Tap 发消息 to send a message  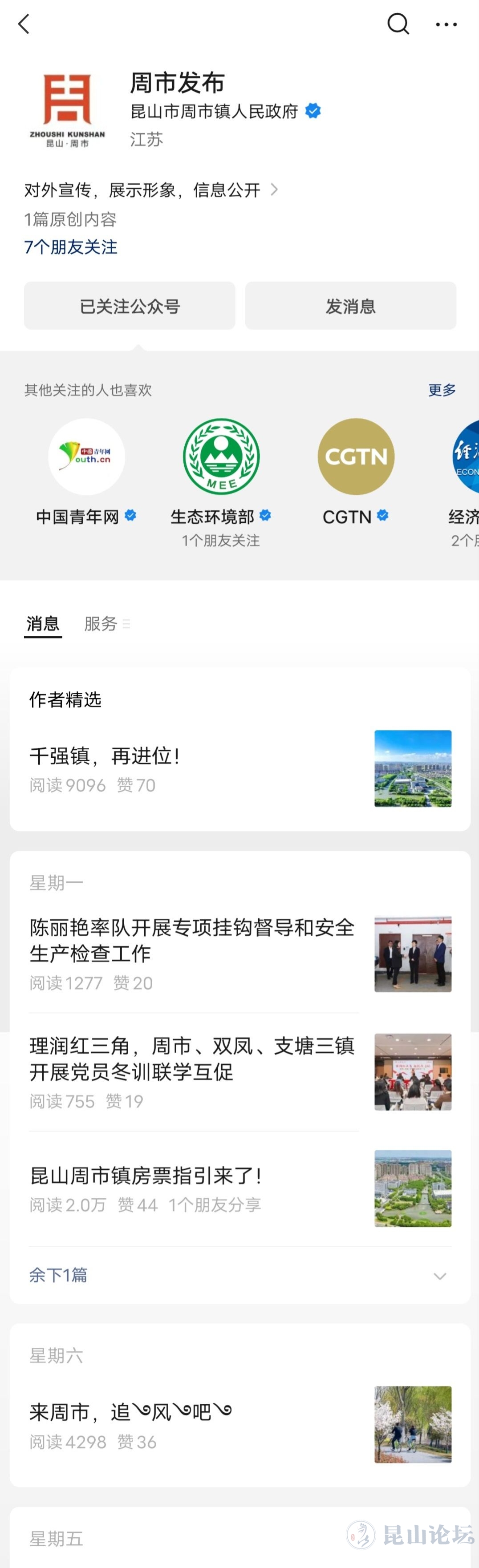click(351, 306)
